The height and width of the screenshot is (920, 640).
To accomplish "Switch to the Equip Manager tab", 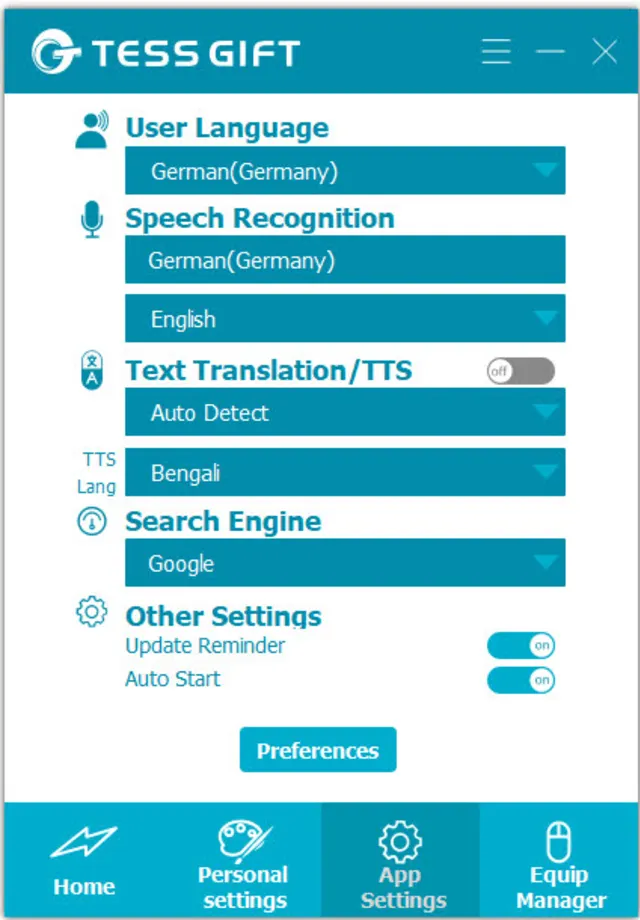I will [560, 860].
